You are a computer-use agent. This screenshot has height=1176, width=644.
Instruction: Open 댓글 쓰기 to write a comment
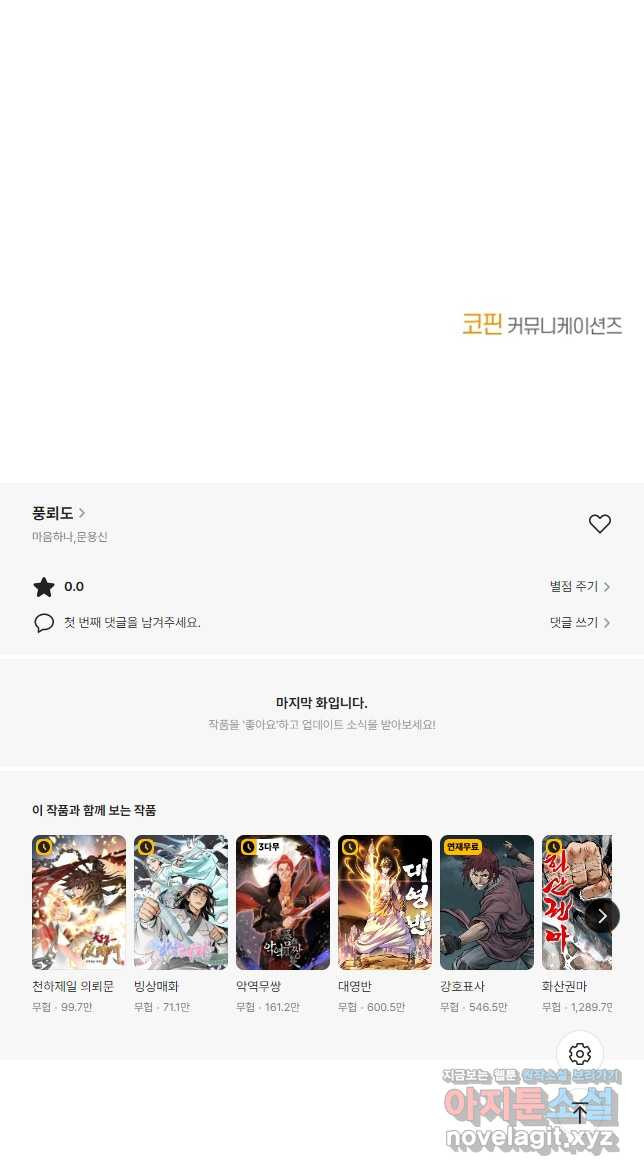[x=579, y=622]
